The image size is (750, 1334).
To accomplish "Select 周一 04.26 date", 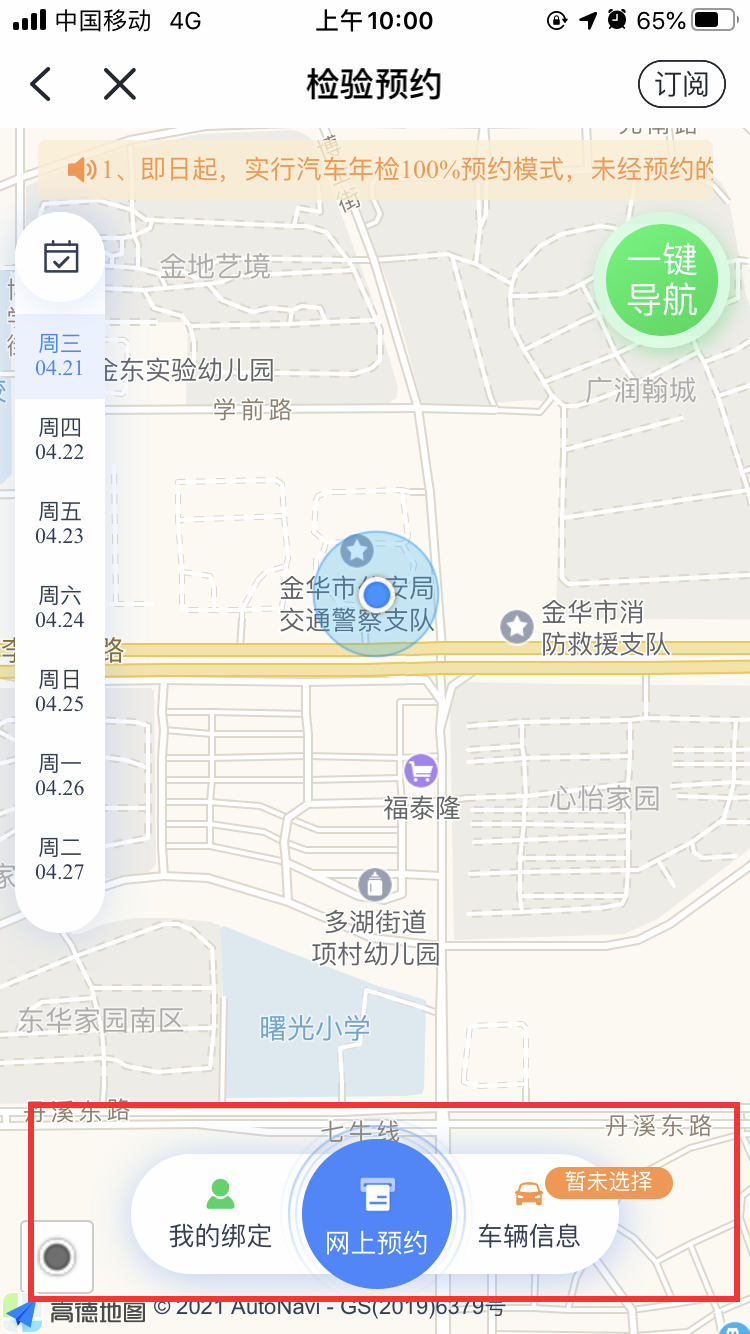I will 60,775.
